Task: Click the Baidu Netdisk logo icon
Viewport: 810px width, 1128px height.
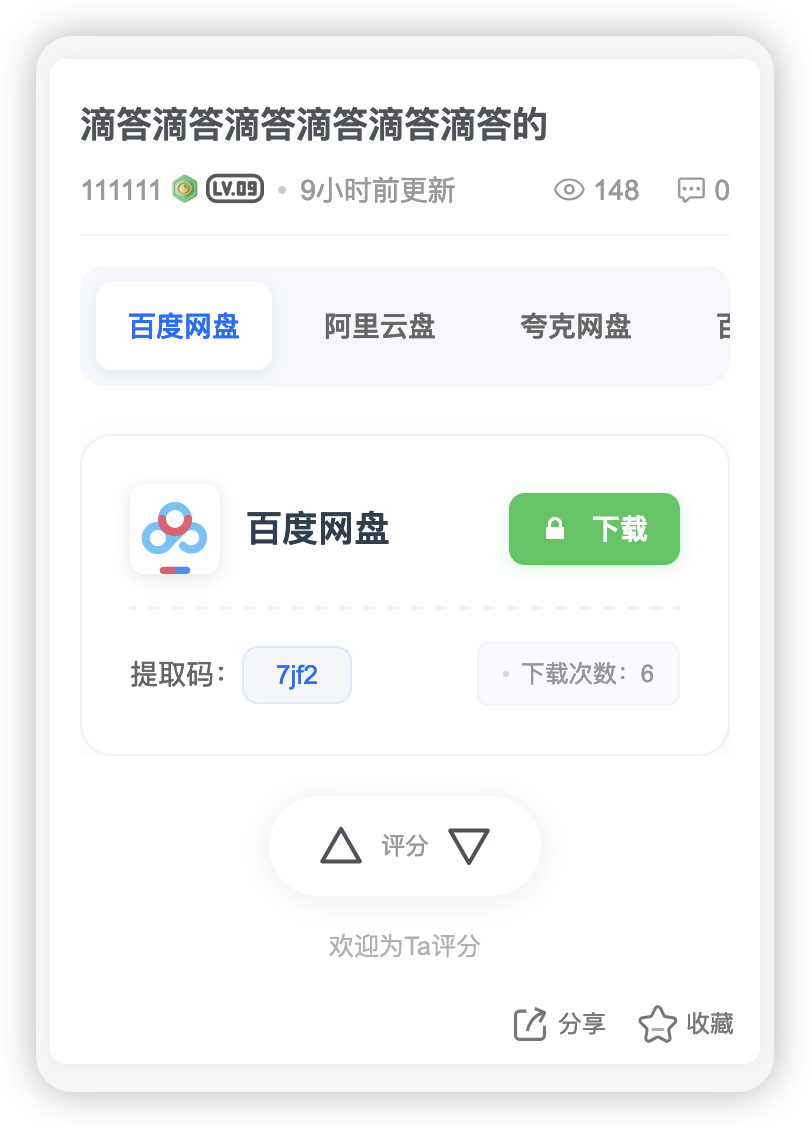Action: click(175, 529)
